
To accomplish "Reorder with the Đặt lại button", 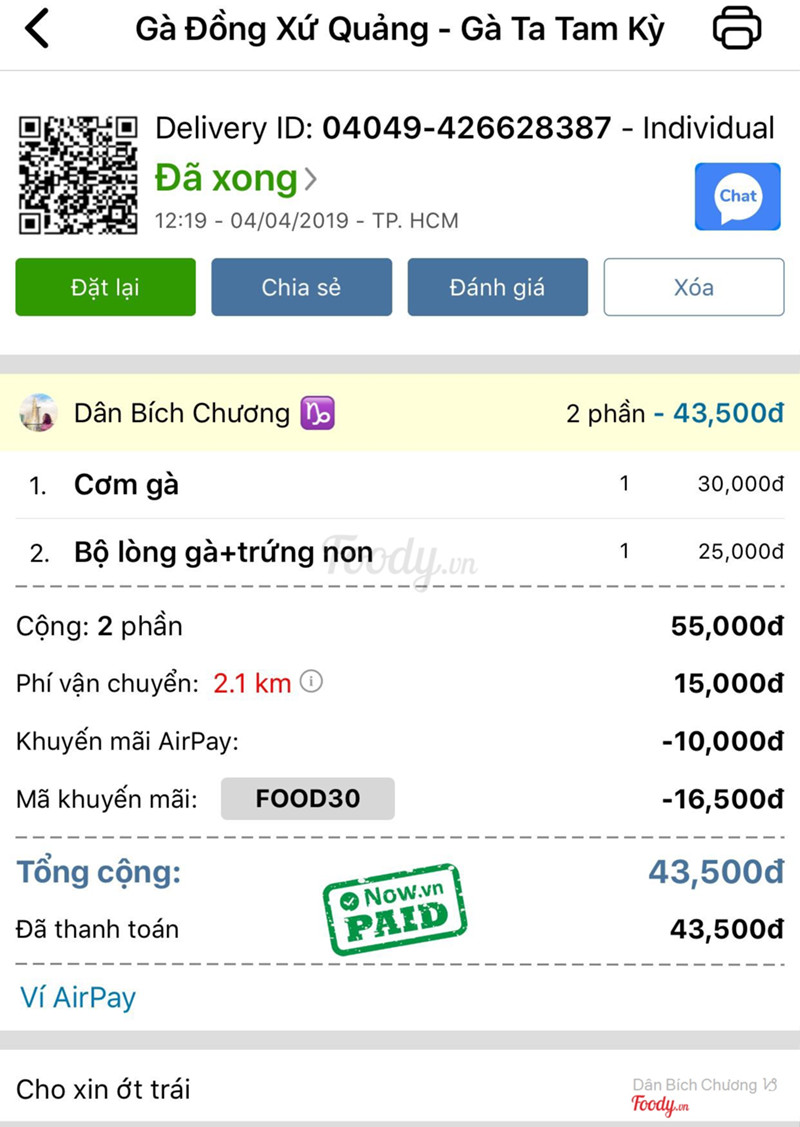I will [105, 287].
